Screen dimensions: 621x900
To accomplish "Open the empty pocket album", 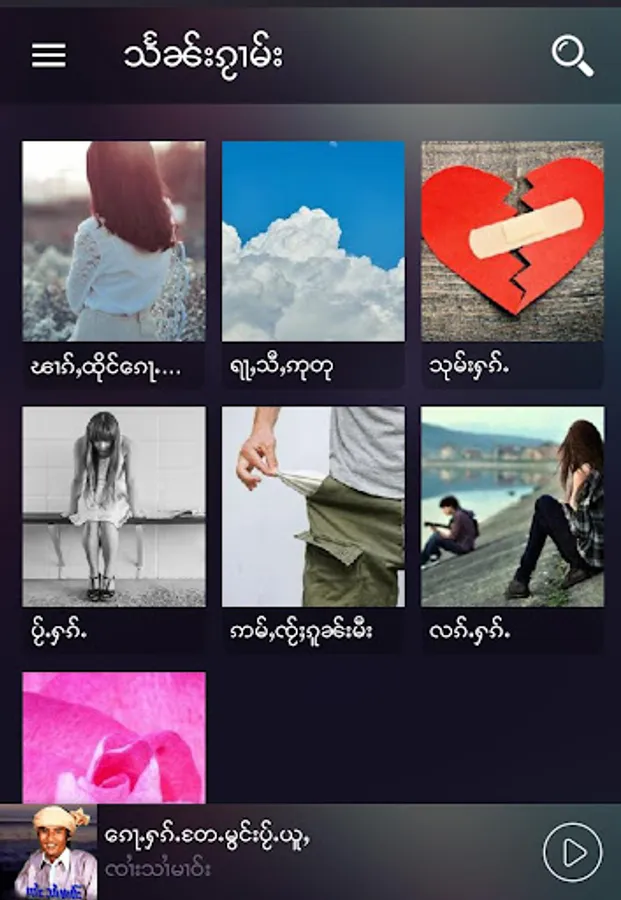I will (313, 506).
